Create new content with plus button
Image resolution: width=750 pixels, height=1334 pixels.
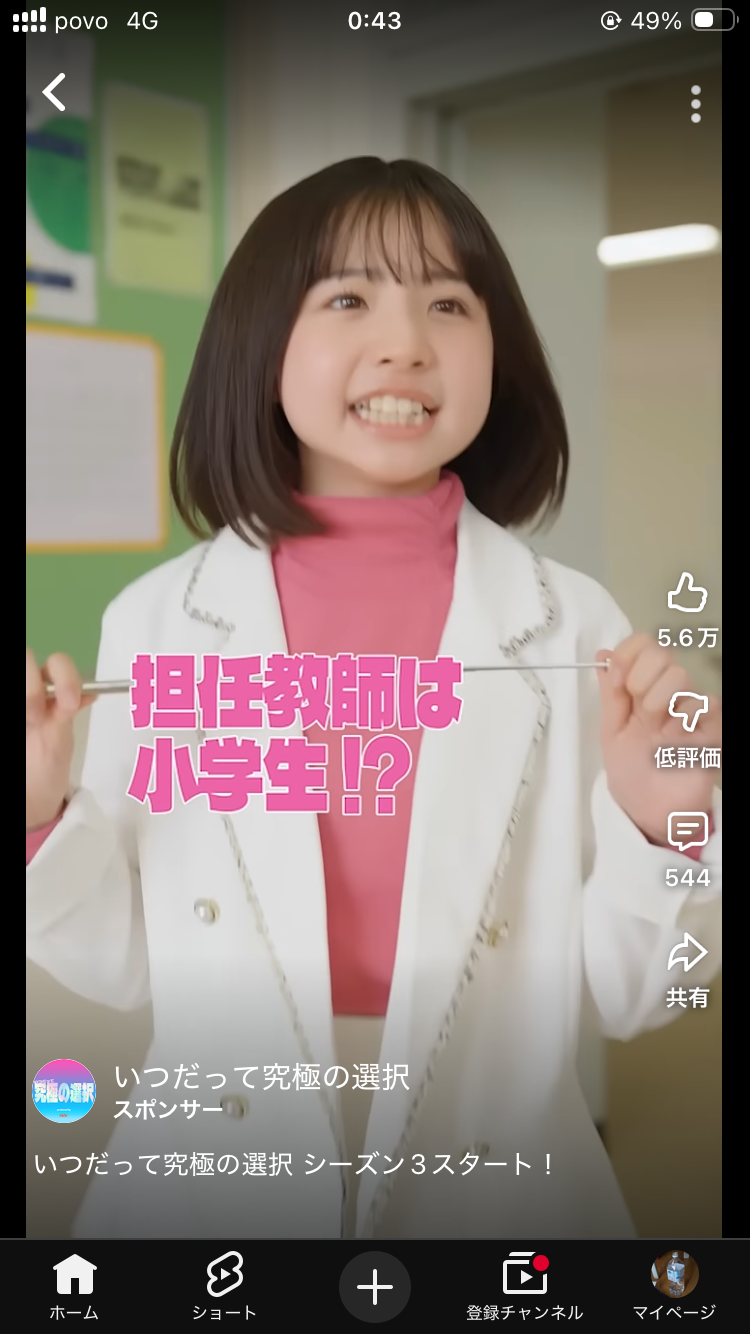(x=375, y=1287)
